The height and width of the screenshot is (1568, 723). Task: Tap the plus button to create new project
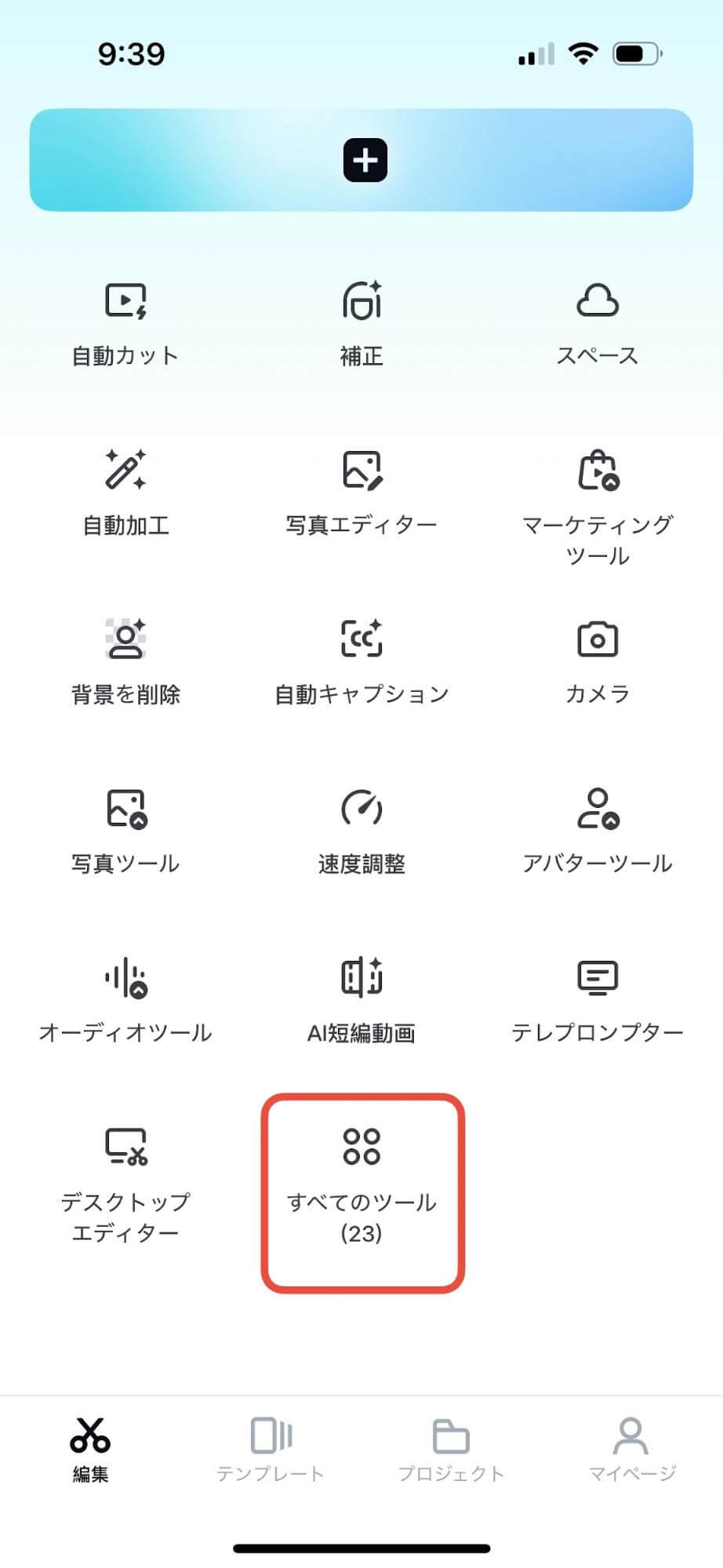tap(363, 159)
